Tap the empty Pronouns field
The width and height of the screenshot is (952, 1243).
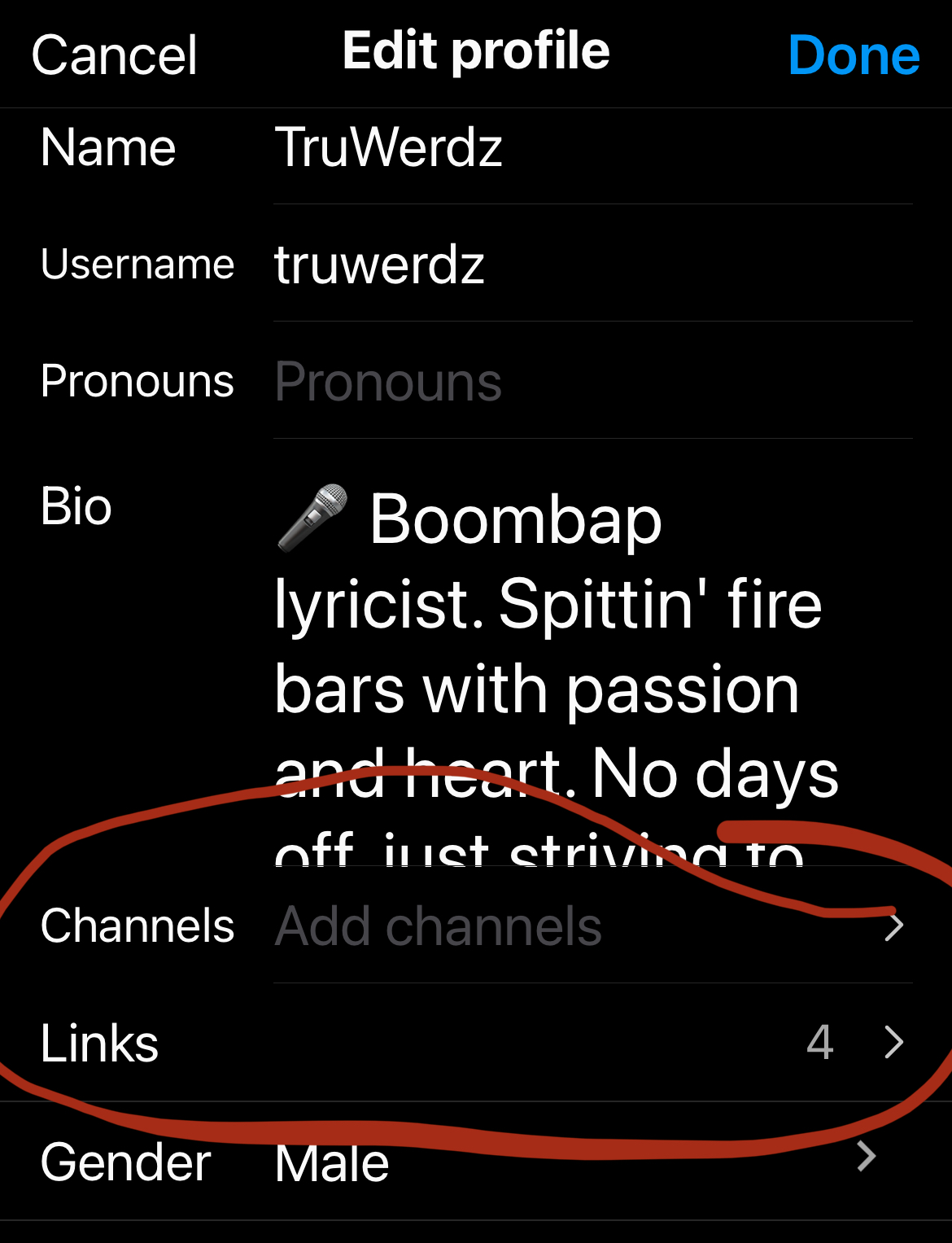(x=389, y=382)
